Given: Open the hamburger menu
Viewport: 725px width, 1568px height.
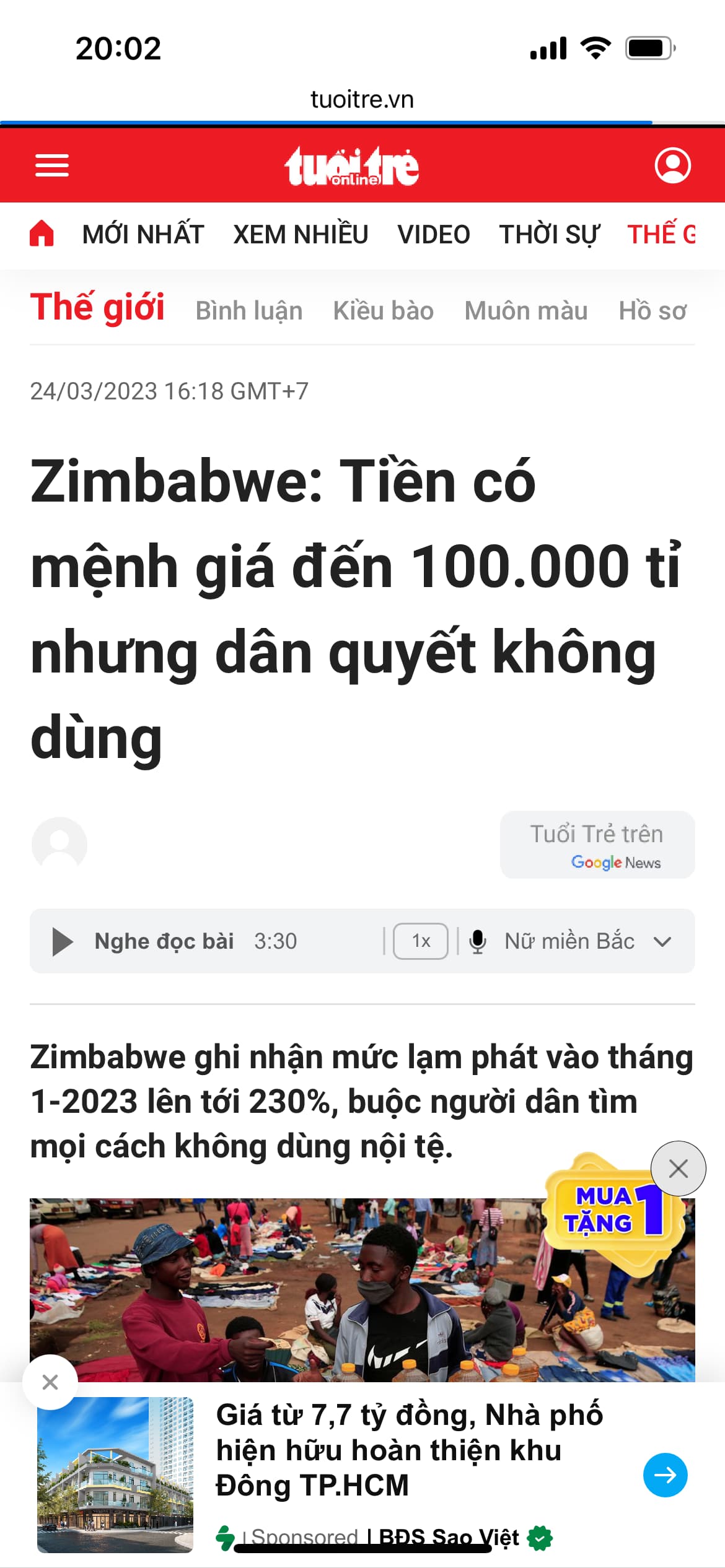Looking at the screenshot, I should [52, 165].
